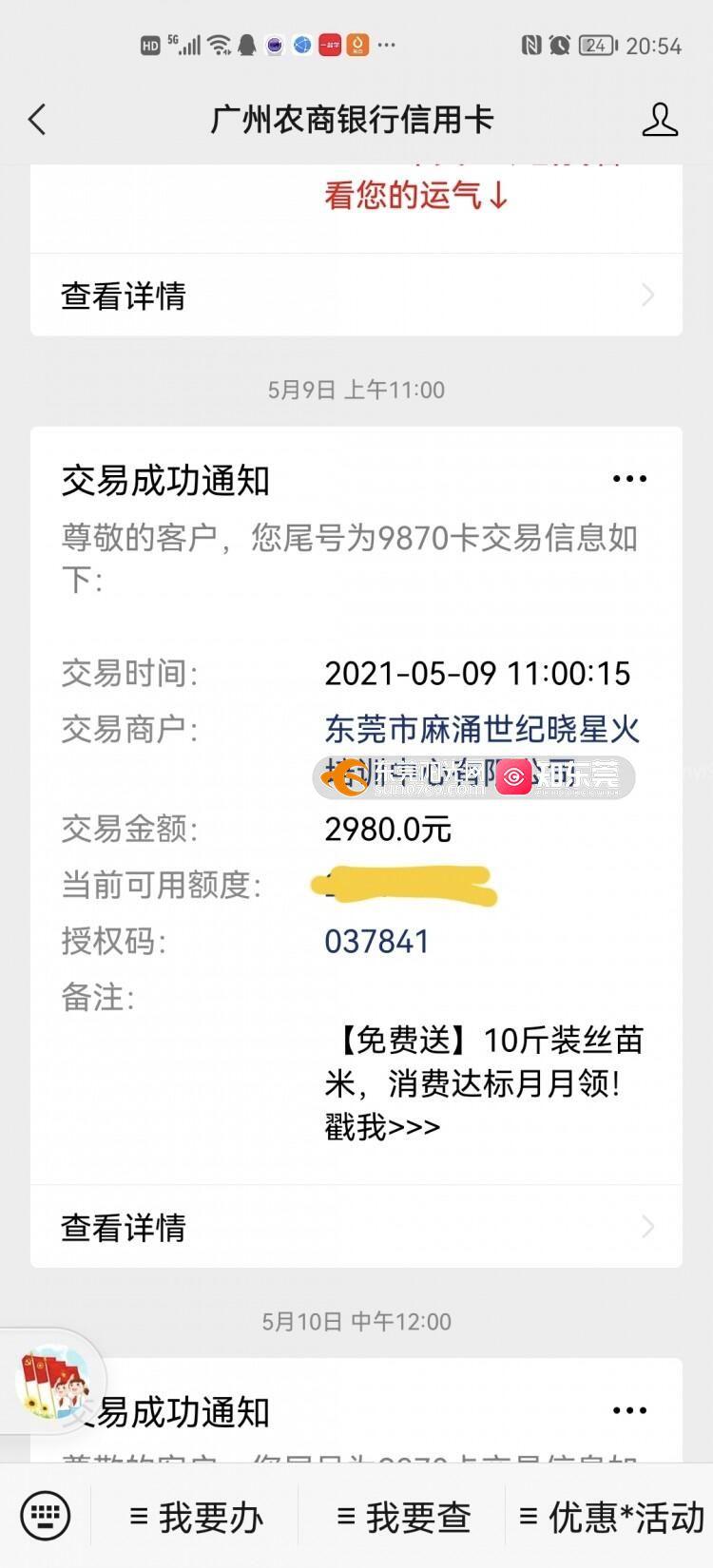This screenshot has width=713, height=1568.
Task: Open the official account profile icon
Action: click(x=660, y=120)
